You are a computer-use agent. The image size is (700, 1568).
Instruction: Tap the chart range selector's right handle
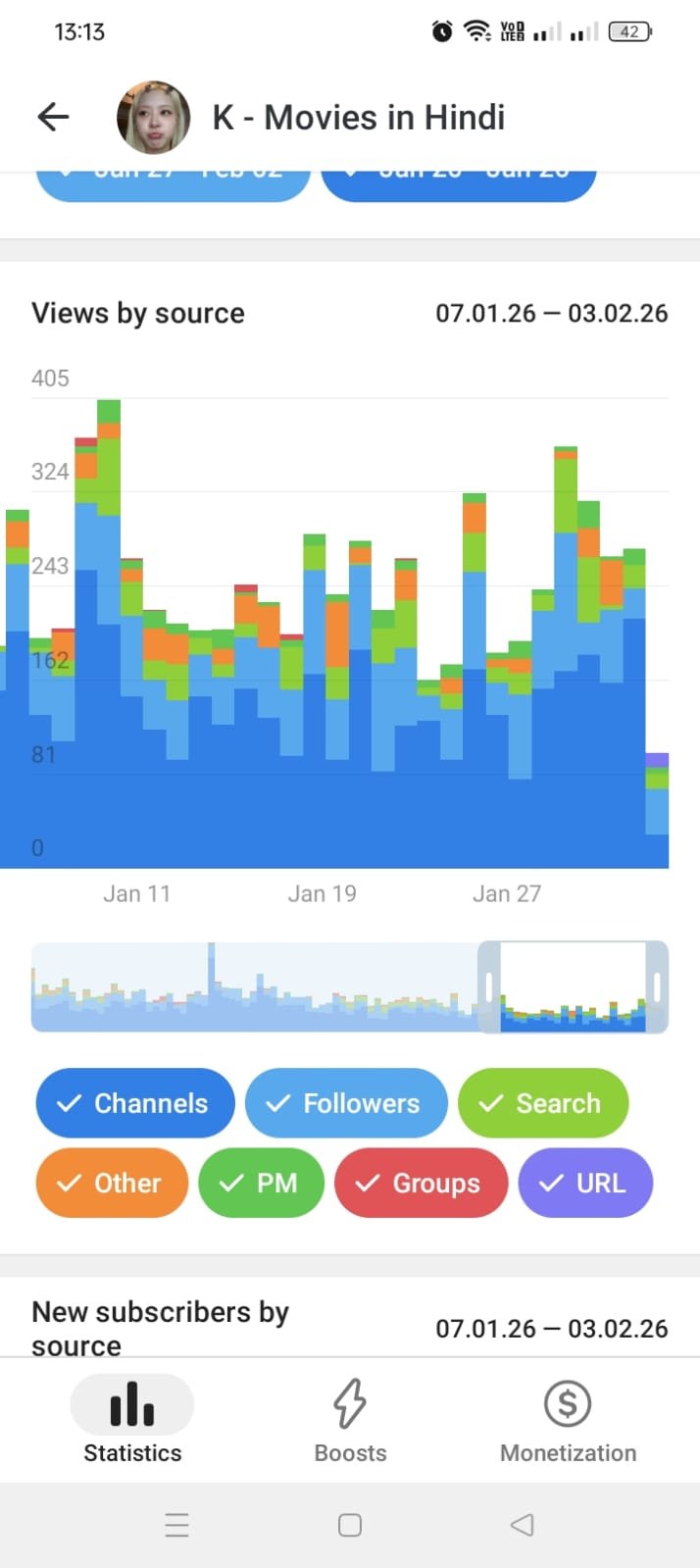(657, 986)
